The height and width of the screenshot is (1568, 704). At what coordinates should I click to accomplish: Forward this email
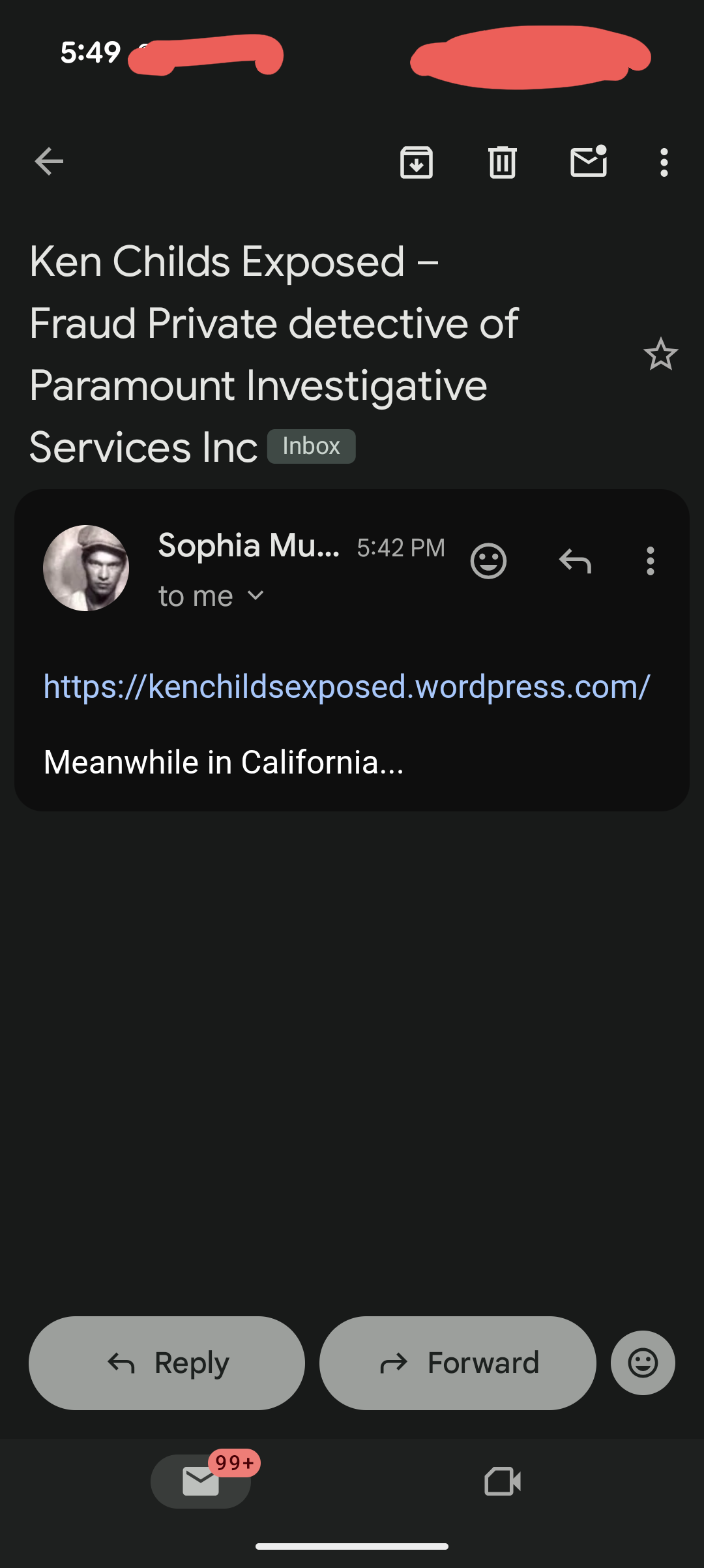[458, 1363]
